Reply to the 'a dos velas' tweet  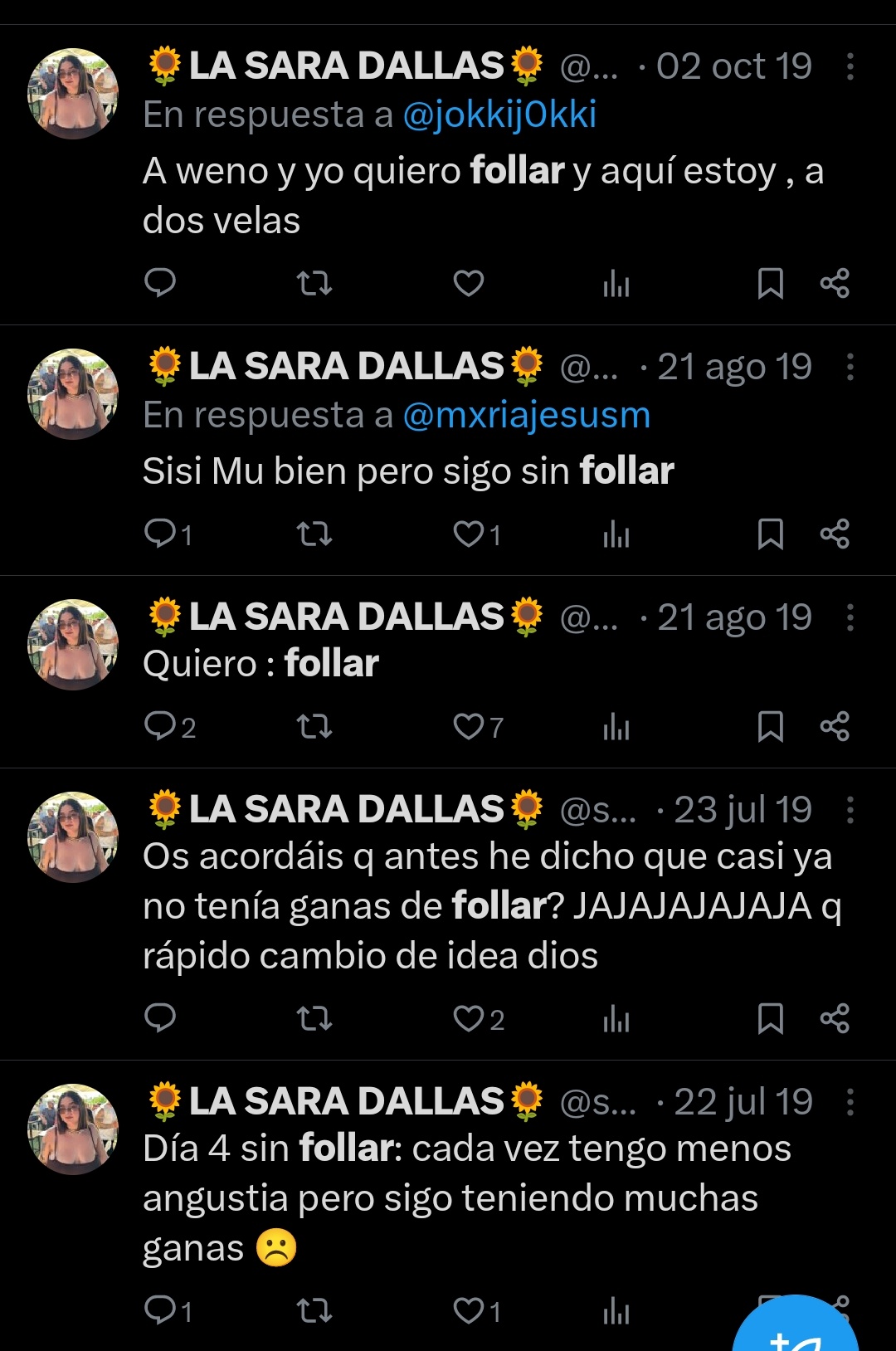click(160, 284)
